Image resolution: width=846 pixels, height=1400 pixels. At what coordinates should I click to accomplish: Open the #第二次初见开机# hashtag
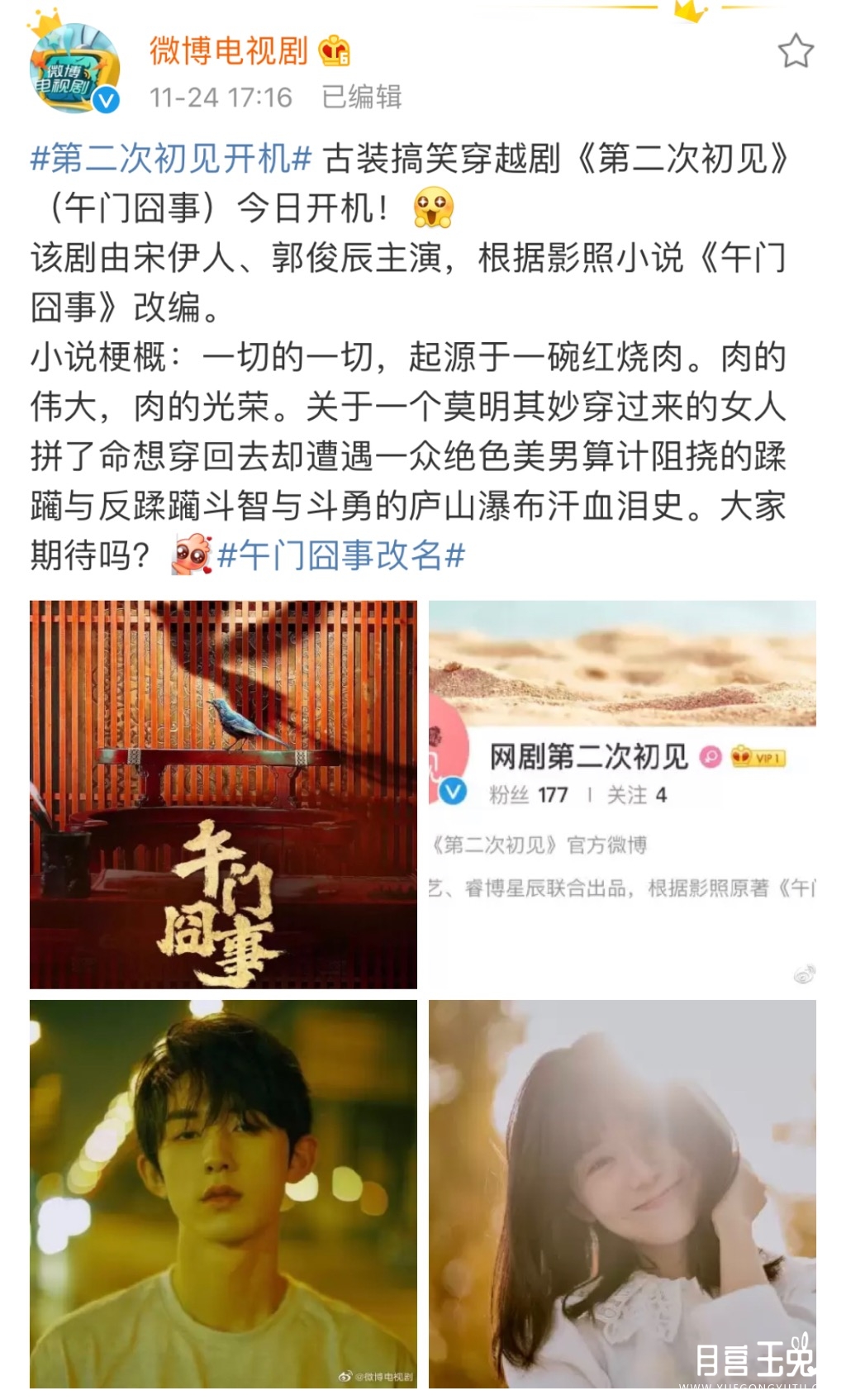[x=171, y=159]
